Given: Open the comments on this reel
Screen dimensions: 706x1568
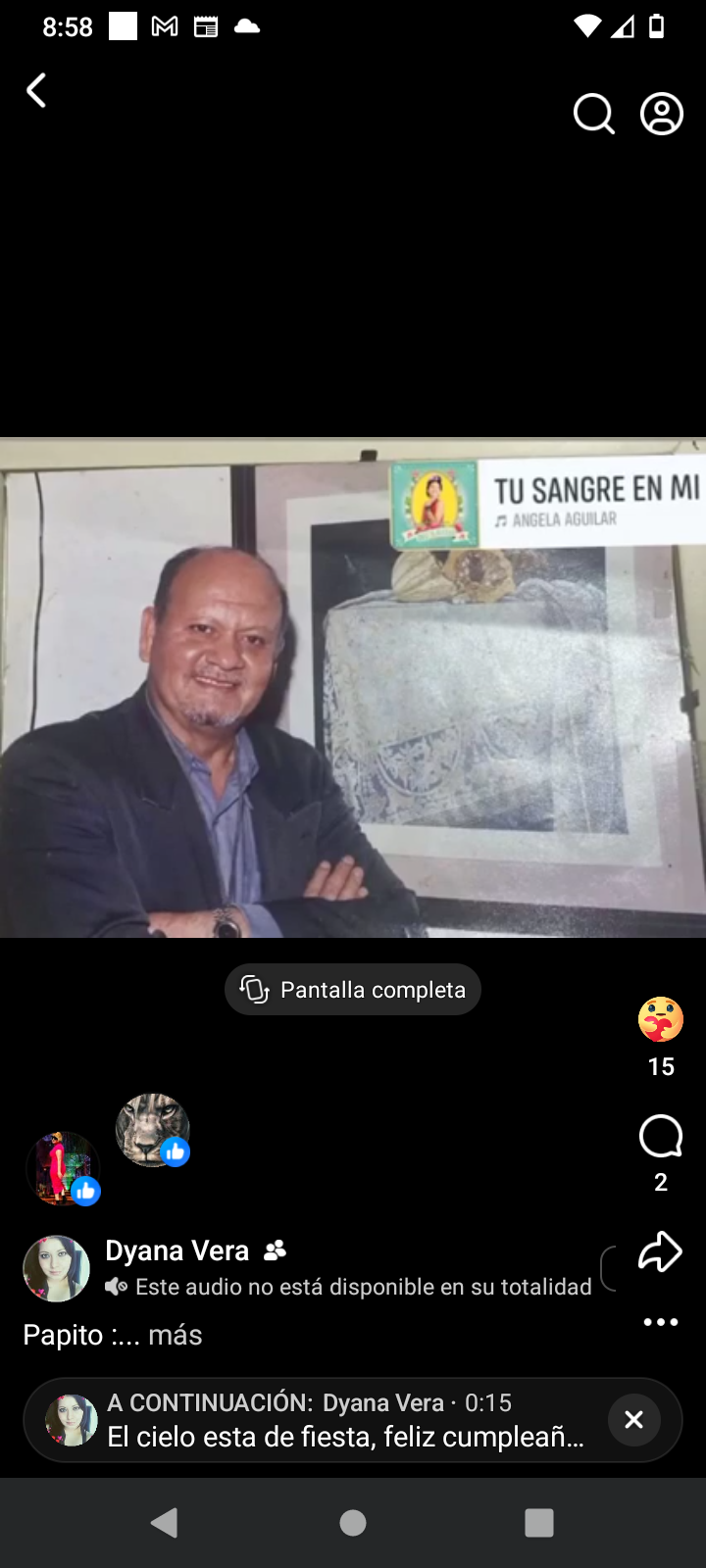Looking at the screenshot, I should [x=660, y=1137].
